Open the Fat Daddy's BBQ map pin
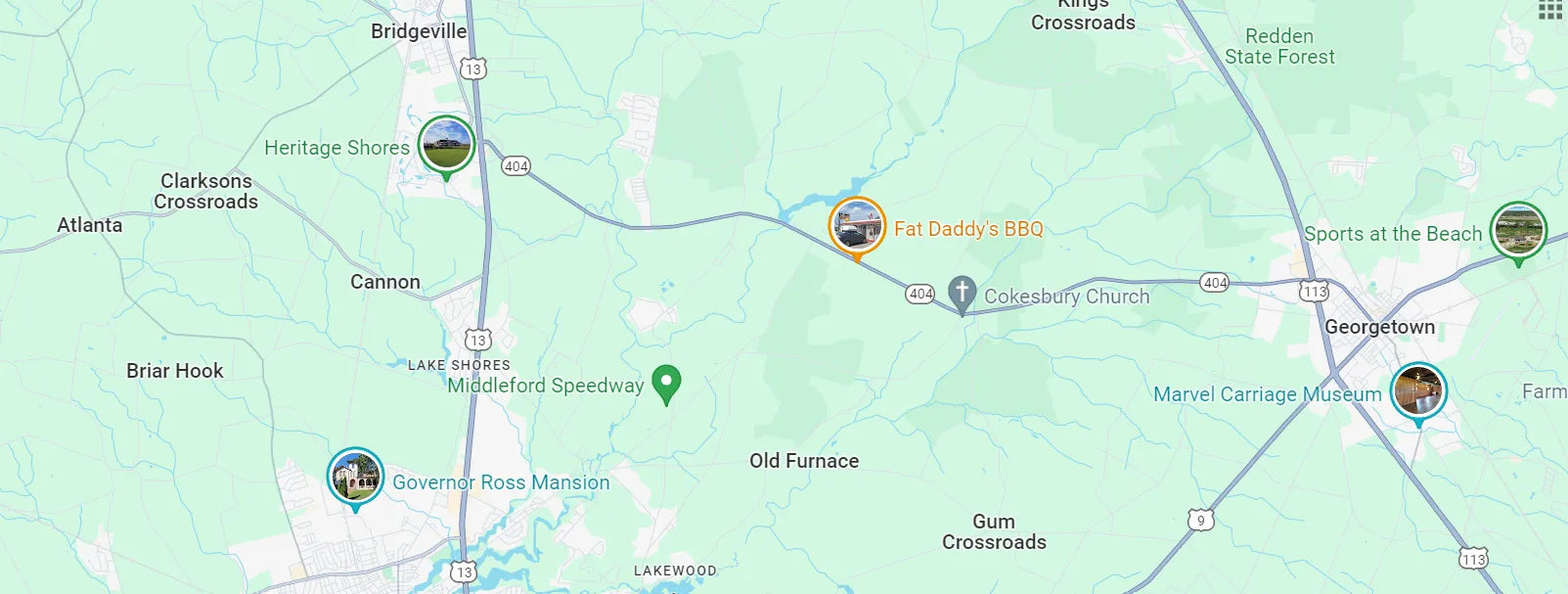Screen dimensions: 1568x594 (857, 226)
